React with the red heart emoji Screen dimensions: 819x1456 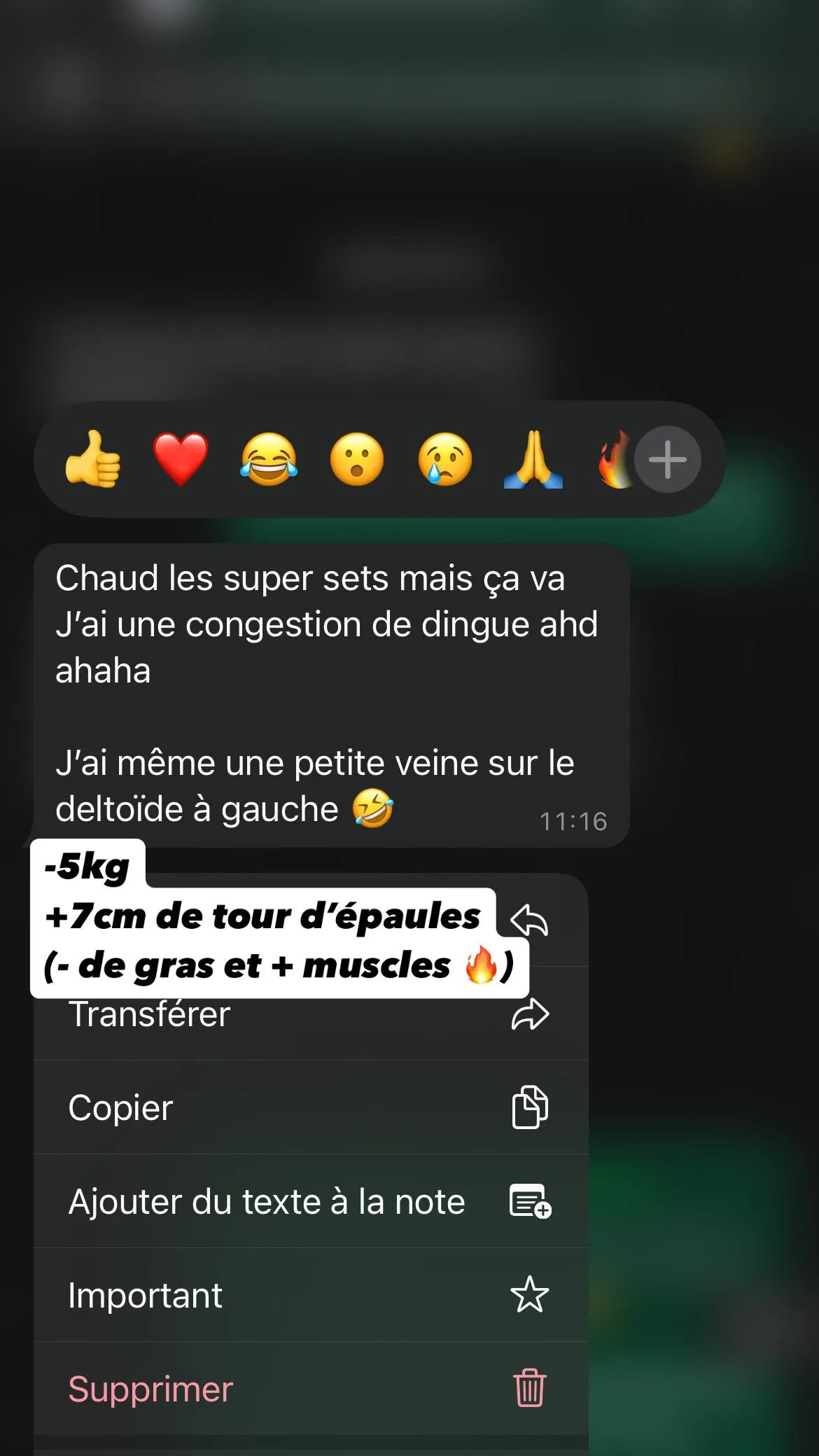pyautogui.click(x=181, y=459)
